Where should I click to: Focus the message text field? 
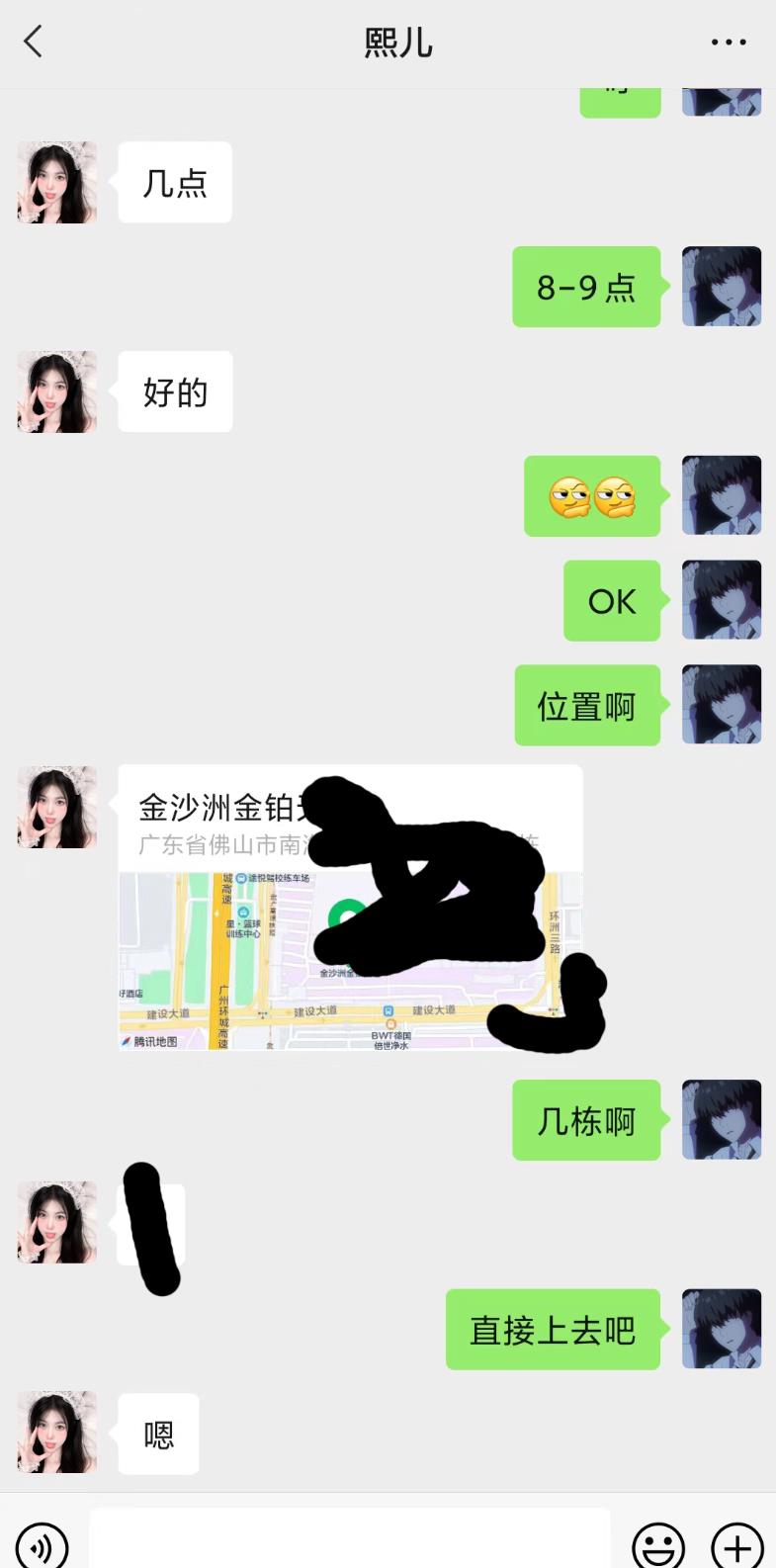tap(349, 1540)
